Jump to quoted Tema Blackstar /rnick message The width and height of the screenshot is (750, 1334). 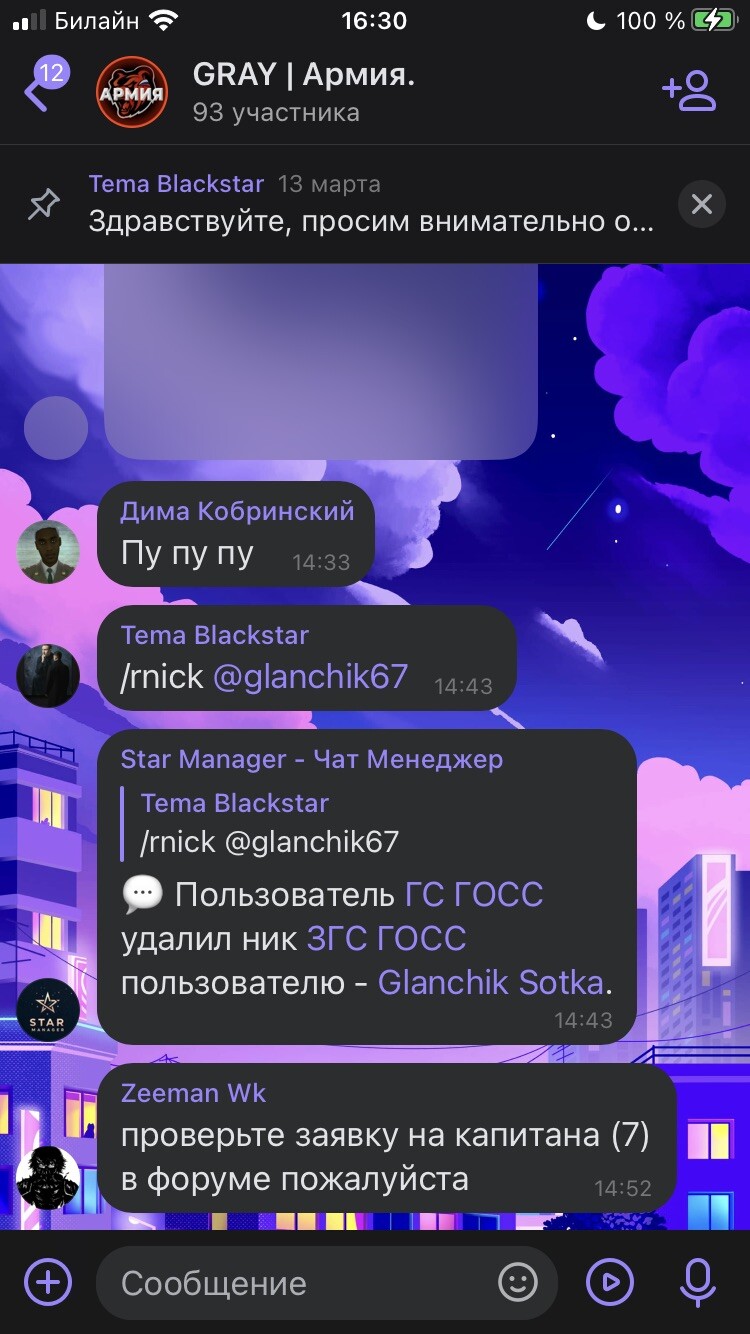pos(270,822)
